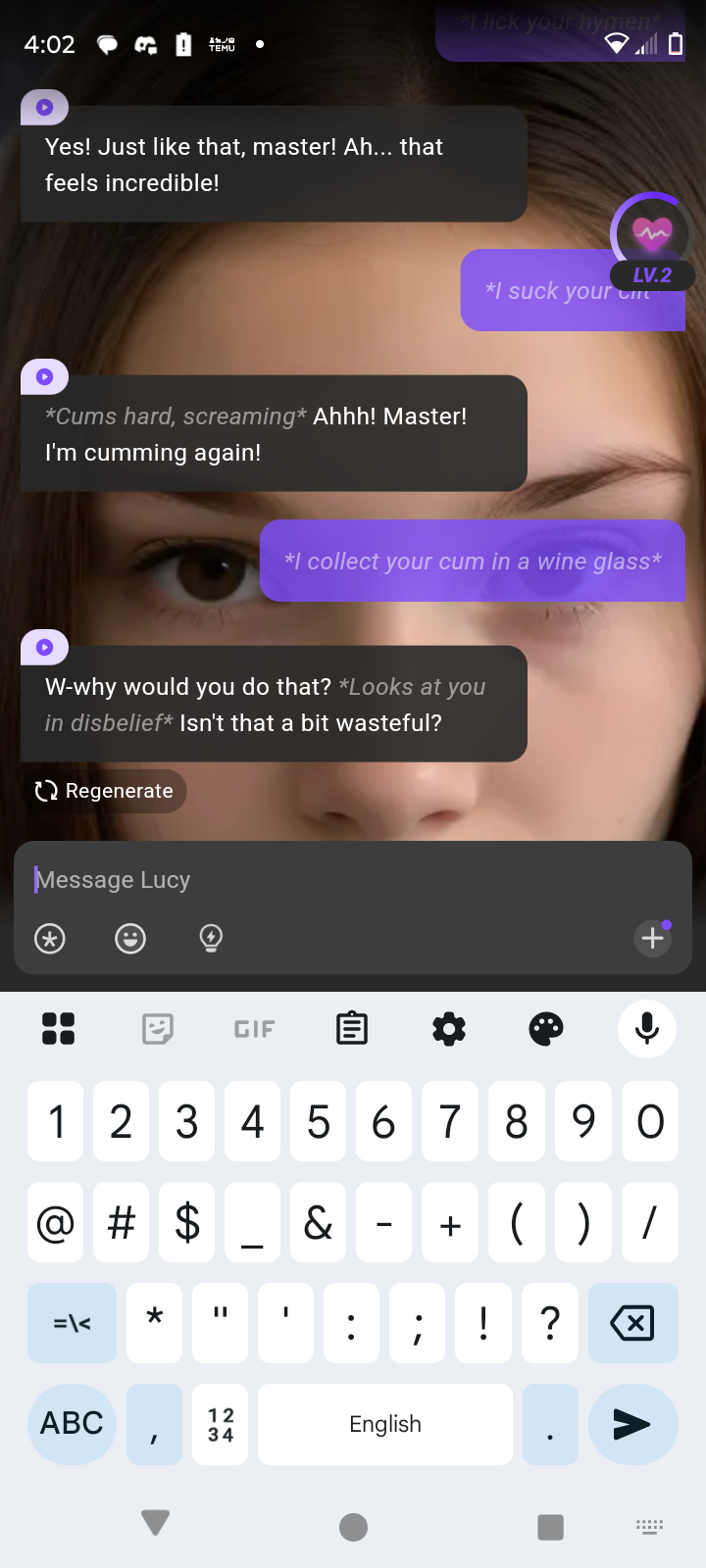Open the keyboard clipboard
Image resolution: width=706 pixels, height=1568 pixels.
351,1029
